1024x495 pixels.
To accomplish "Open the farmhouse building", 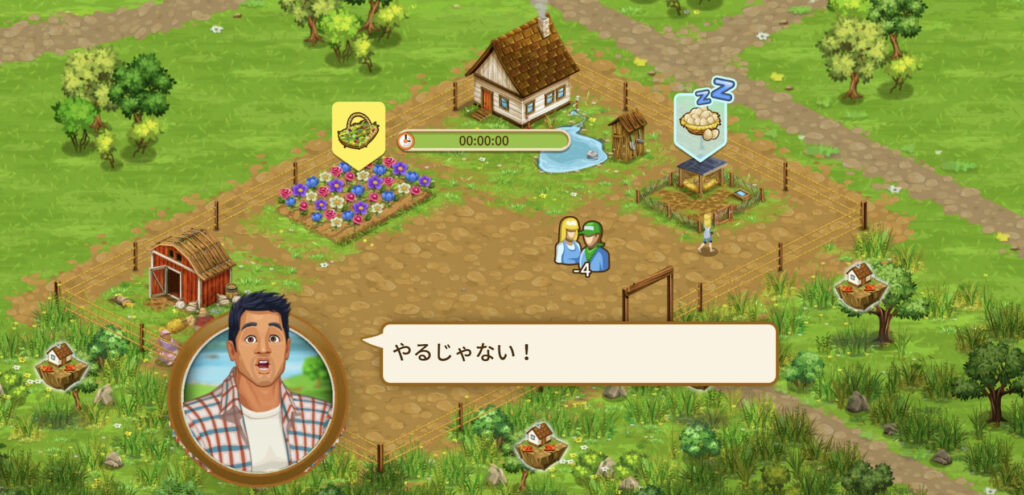I will point(522,68).
